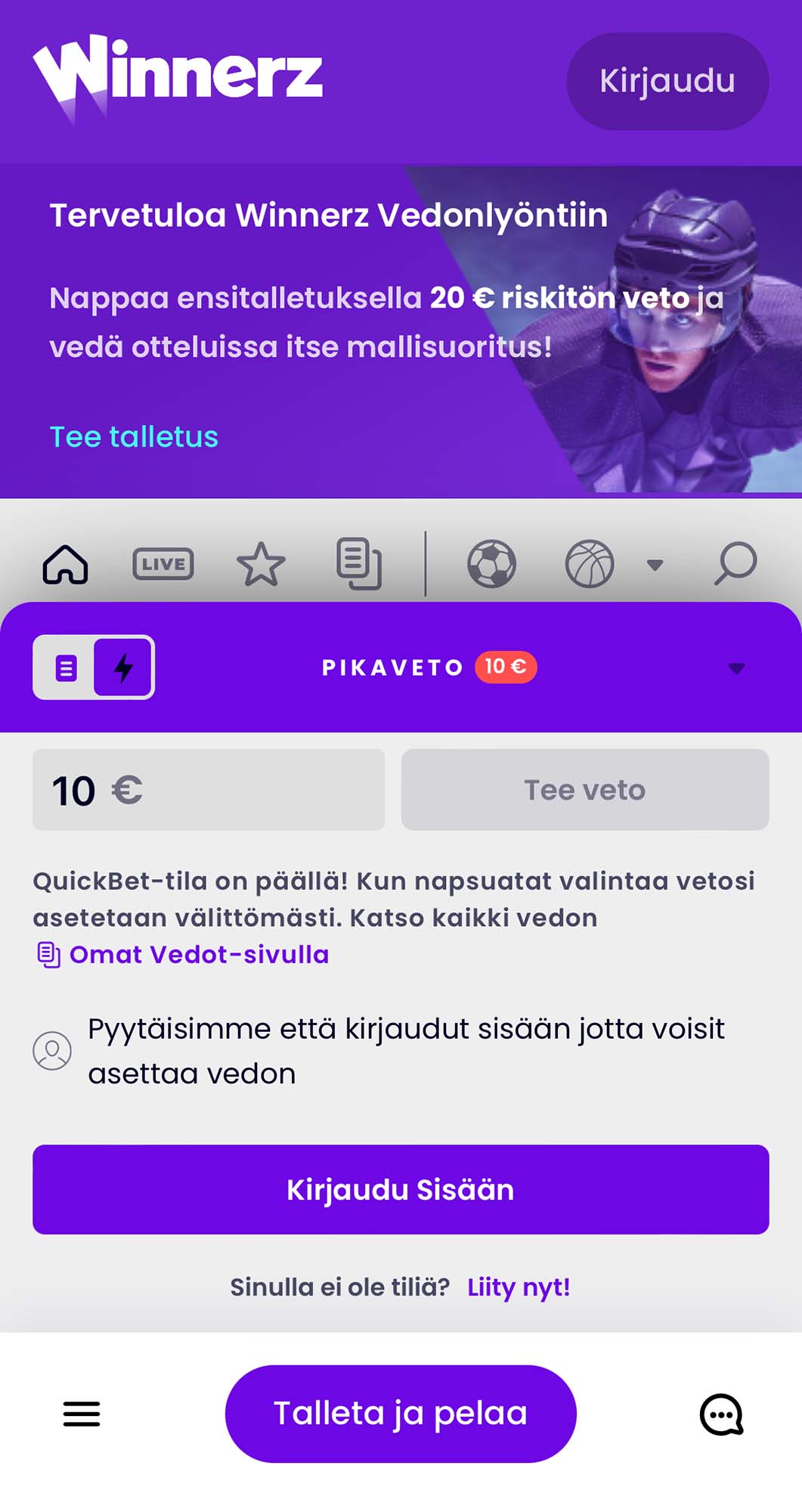
Task: Collapse the Pikaveto panel arrow
Action: point(736,668)
